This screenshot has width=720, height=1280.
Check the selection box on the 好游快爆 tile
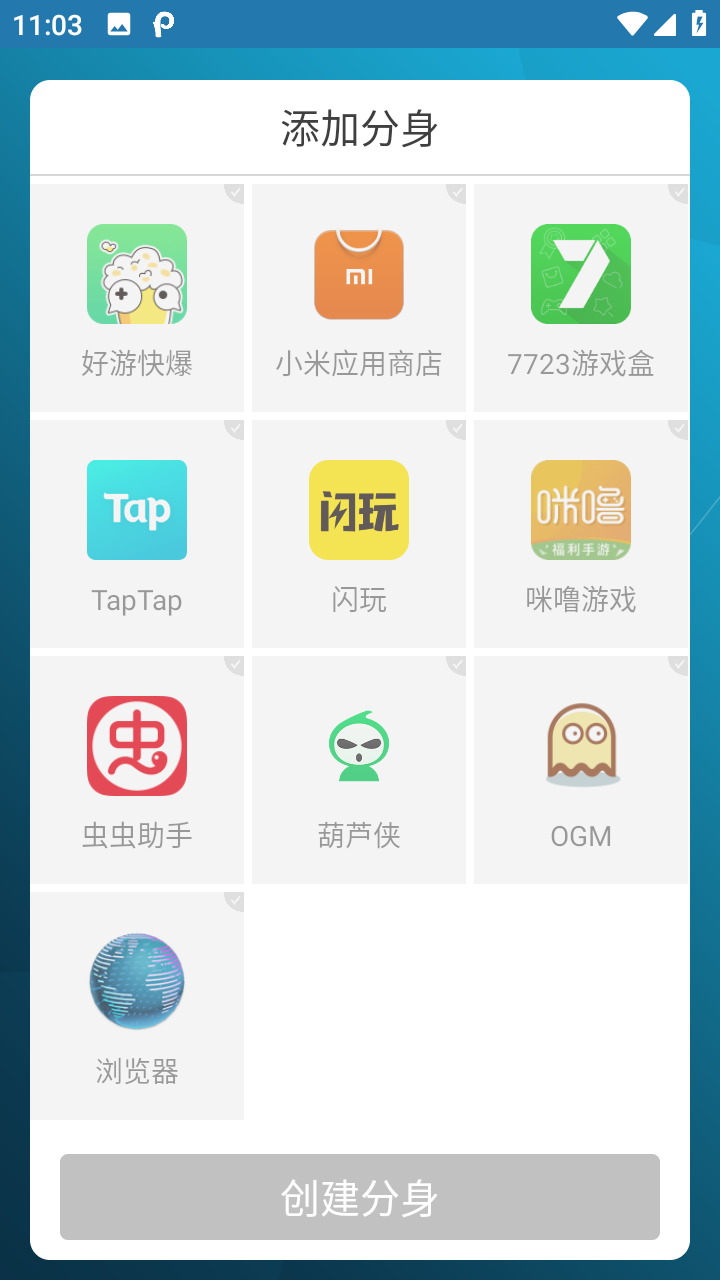[x=234, y=192]
